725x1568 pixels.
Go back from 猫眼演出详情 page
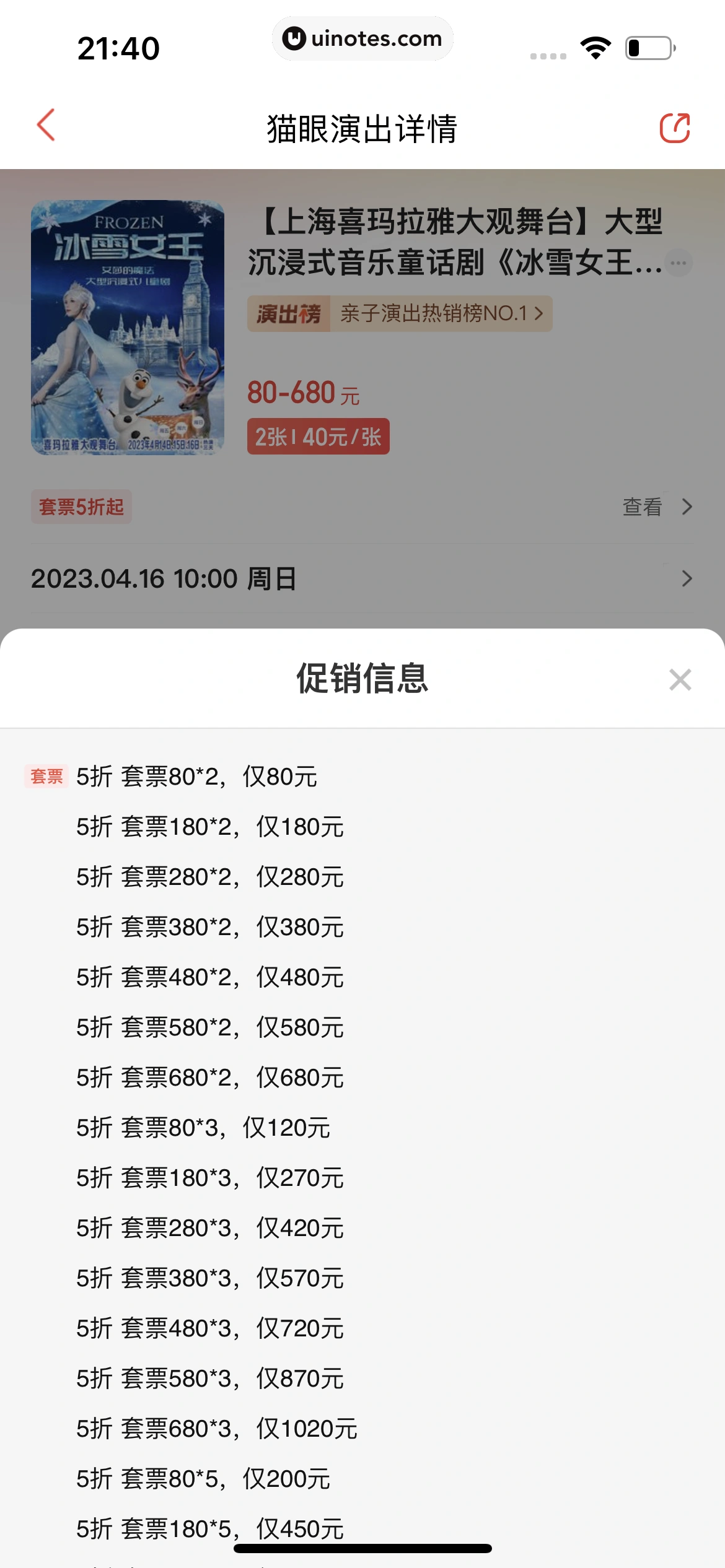[x=46, y=126]
